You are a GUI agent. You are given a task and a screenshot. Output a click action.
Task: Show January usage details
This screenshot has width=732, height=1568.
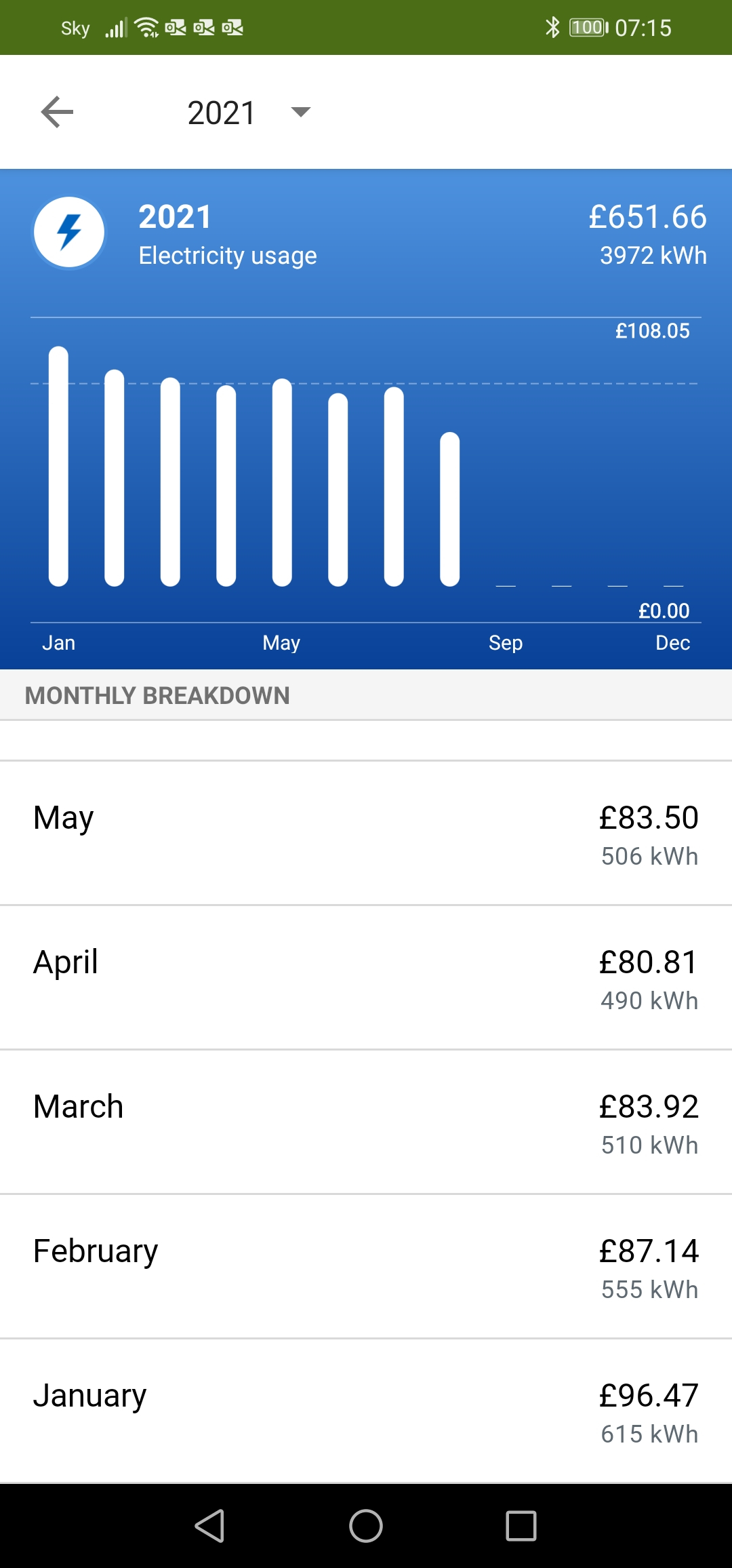pyautogui.click(x=366, y=1411)
